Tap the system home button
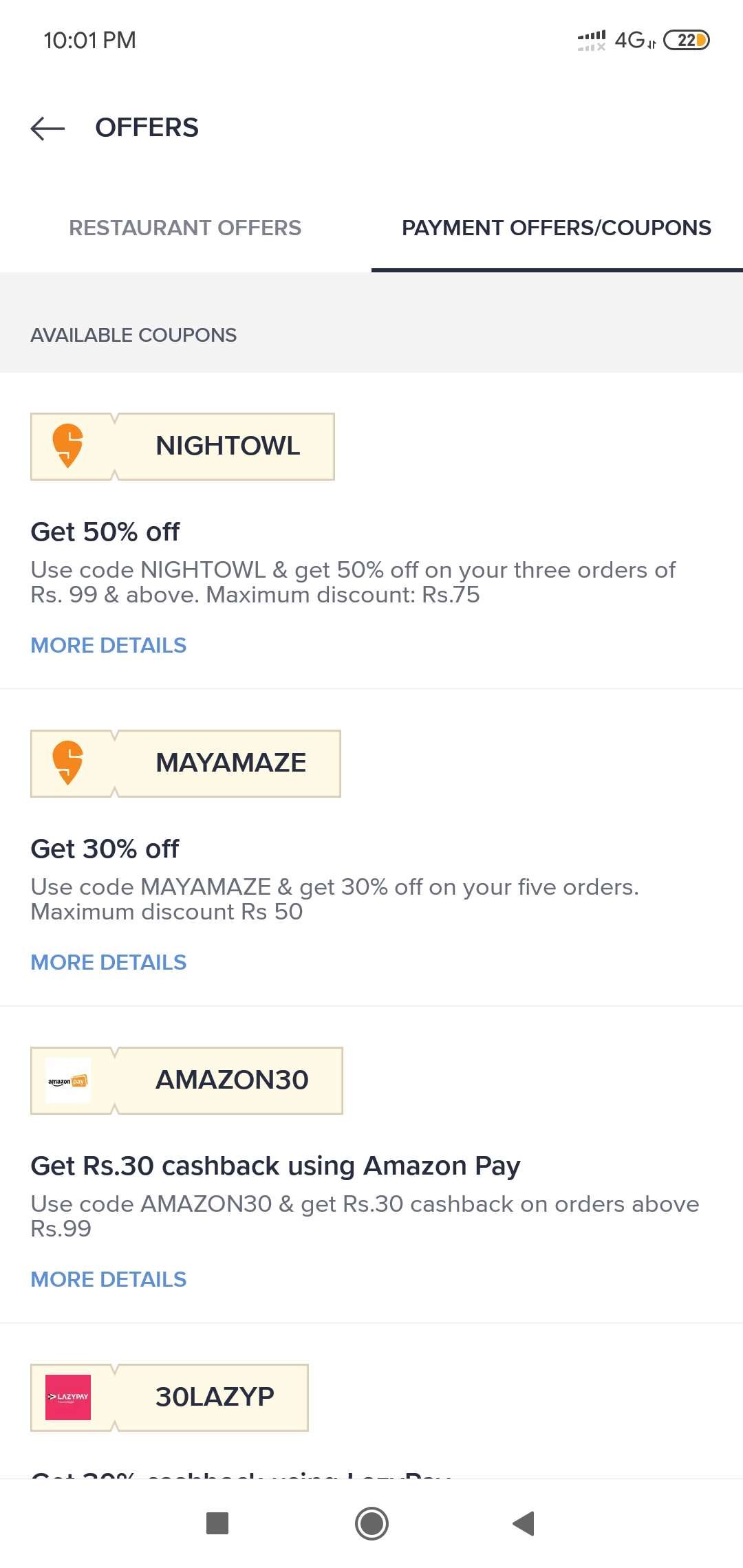The width and height of the screenshot is (743, 1568). point(371,1523)
